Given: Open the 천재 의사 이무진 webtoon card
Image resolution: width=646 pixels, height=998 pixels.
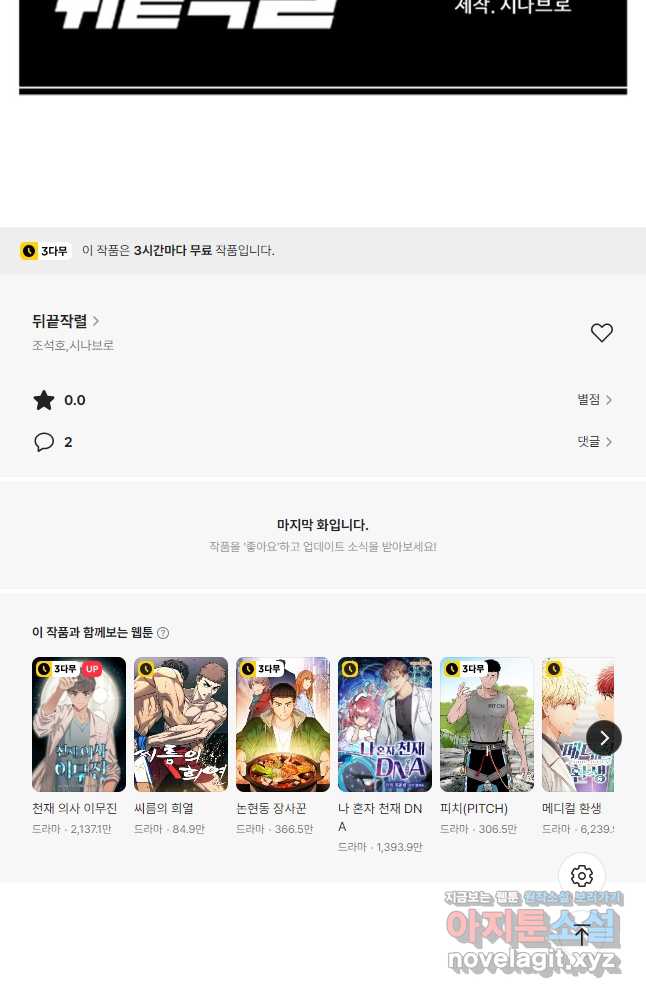Looking at the screenshot, I should 79,724.
